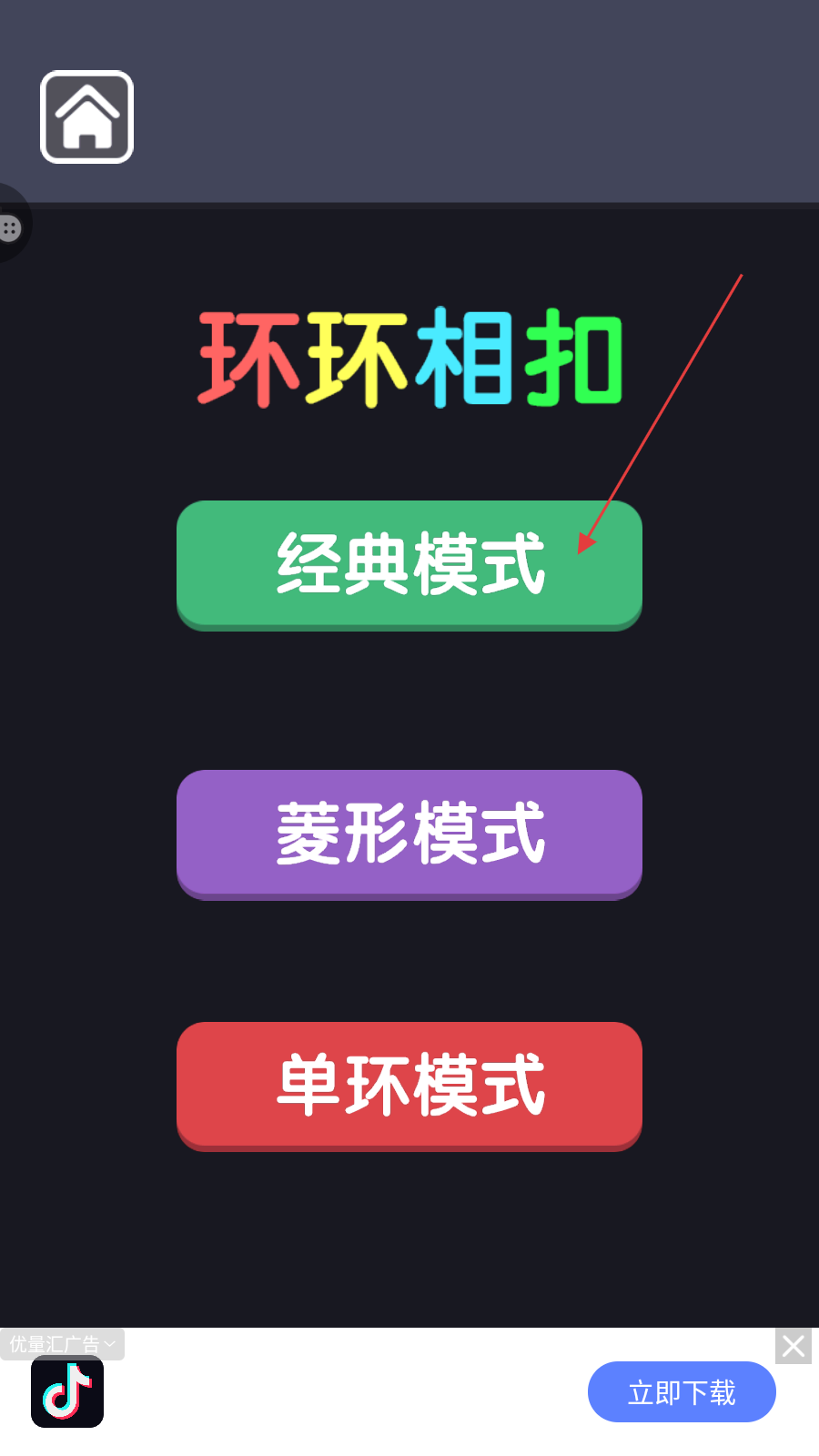This screenshot has height=1456, width=819.
Task: Expand the 优量汇广告 ad label
Action: pos(62,1344)
